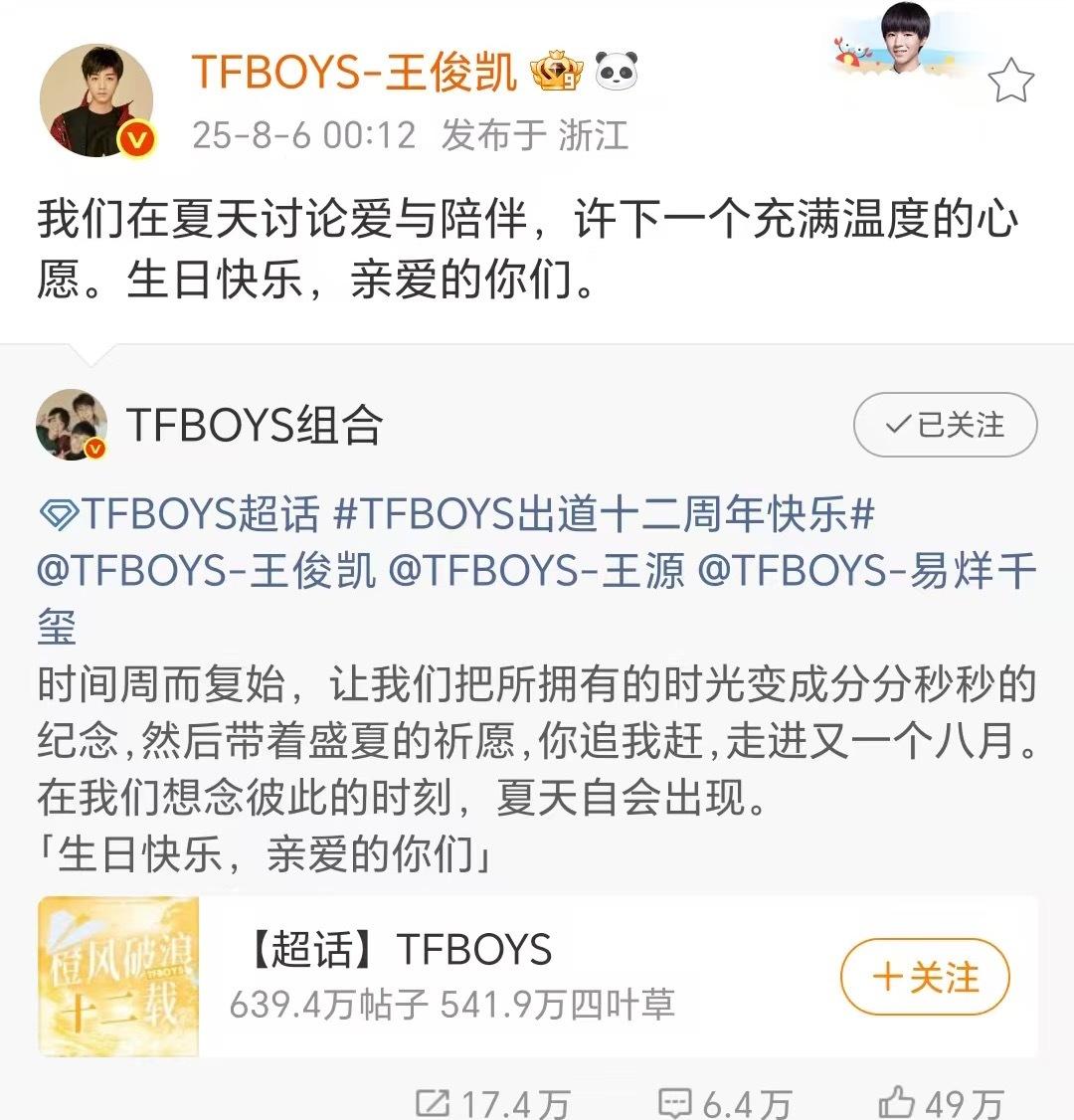The image size is (1074, 1120).
Task: Follow the TFBOYS super topic with +关注
Action: point(924,976)
